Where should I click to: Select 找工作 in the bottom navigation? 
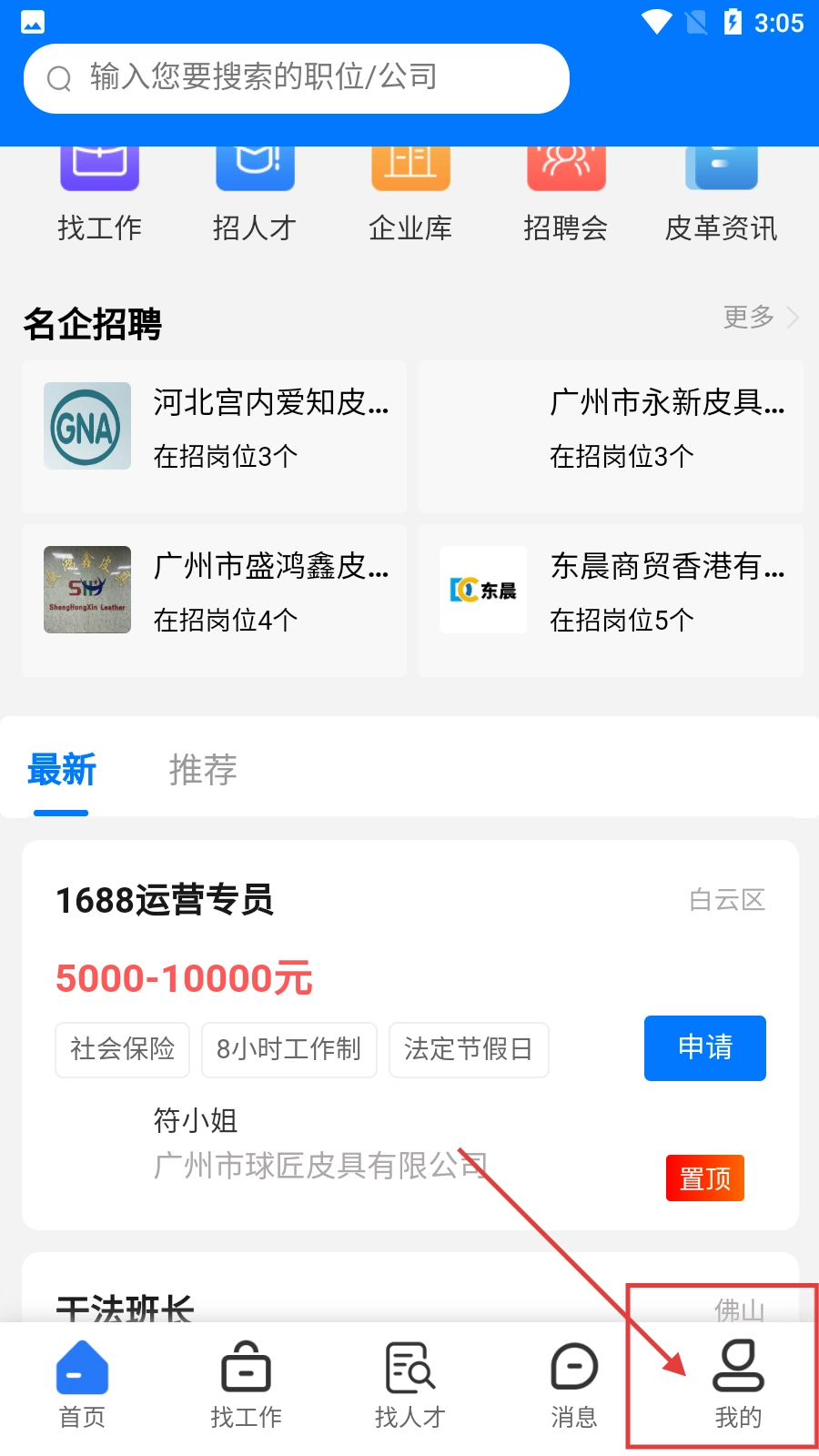click(246, 1384)
